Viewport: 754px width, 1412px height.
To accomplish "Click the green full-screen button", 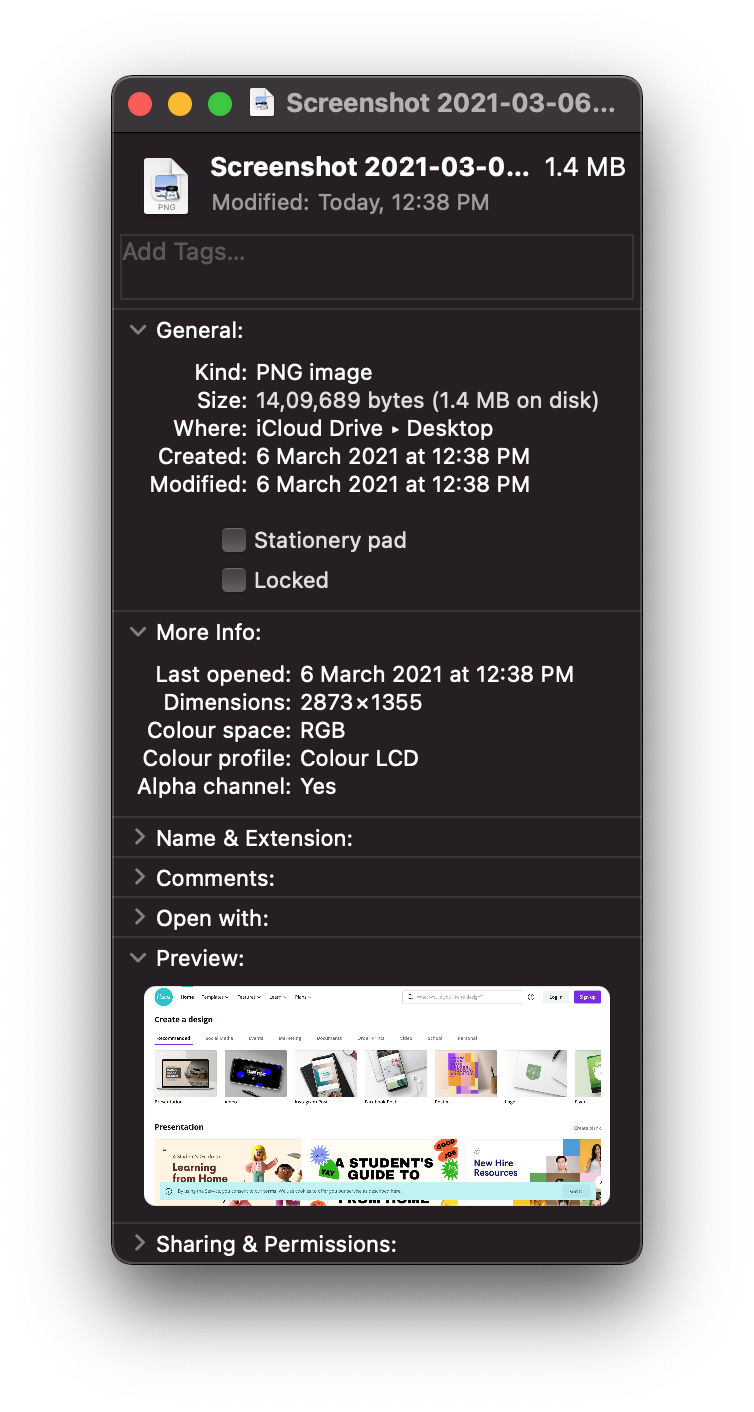I will pos(220,104).
